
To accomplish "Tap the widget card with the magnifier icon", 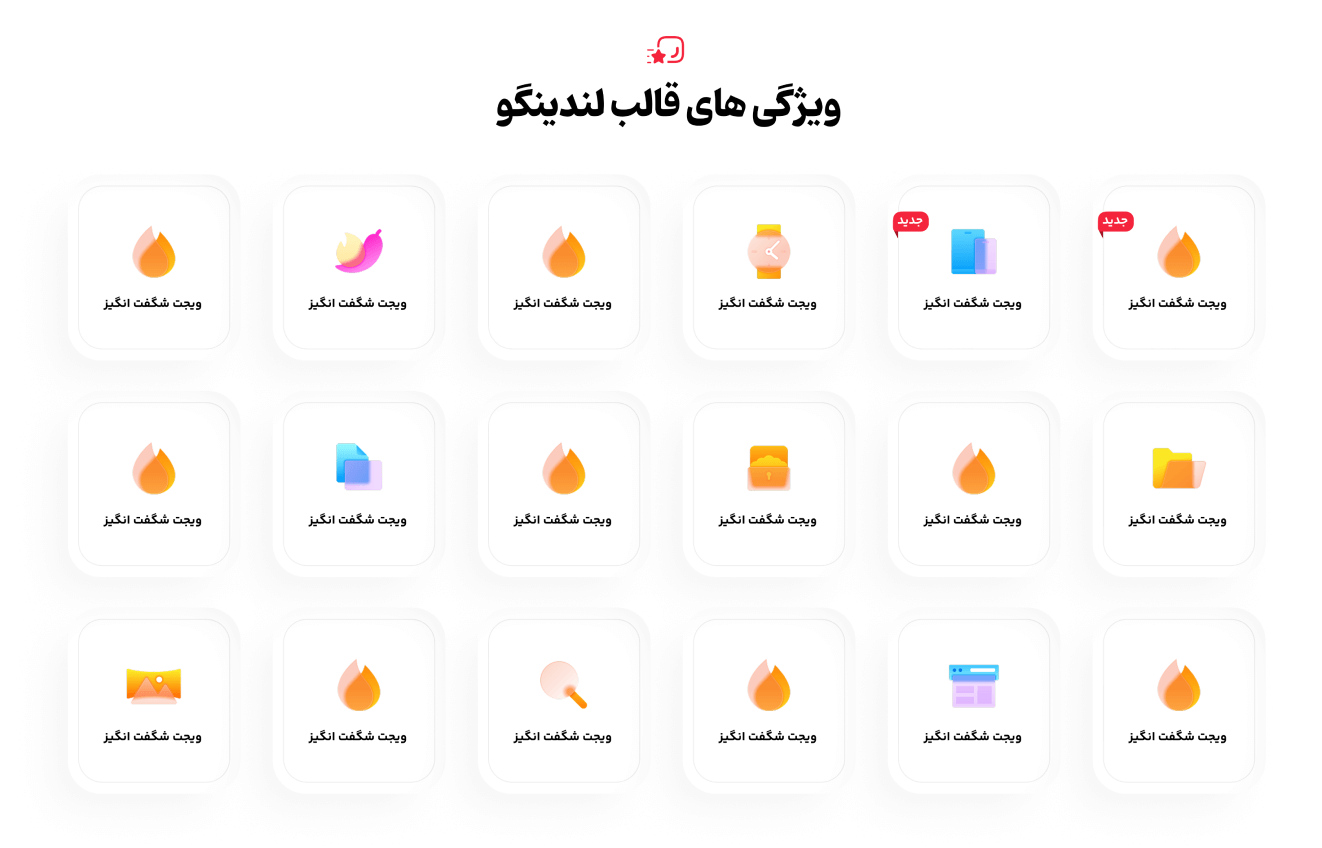I will pyautogui.click(x=563, y=700).
